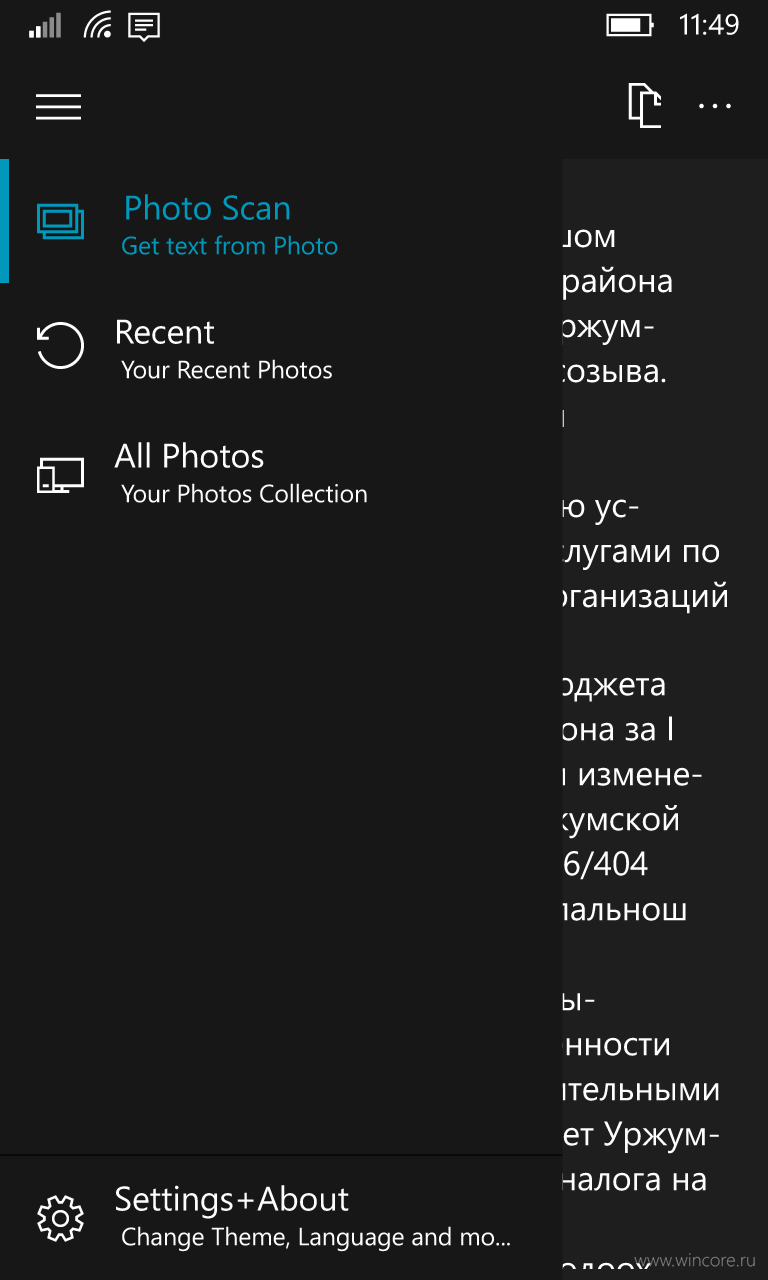Open Recent photos
768x1280 pixels.
click(281, 345)
